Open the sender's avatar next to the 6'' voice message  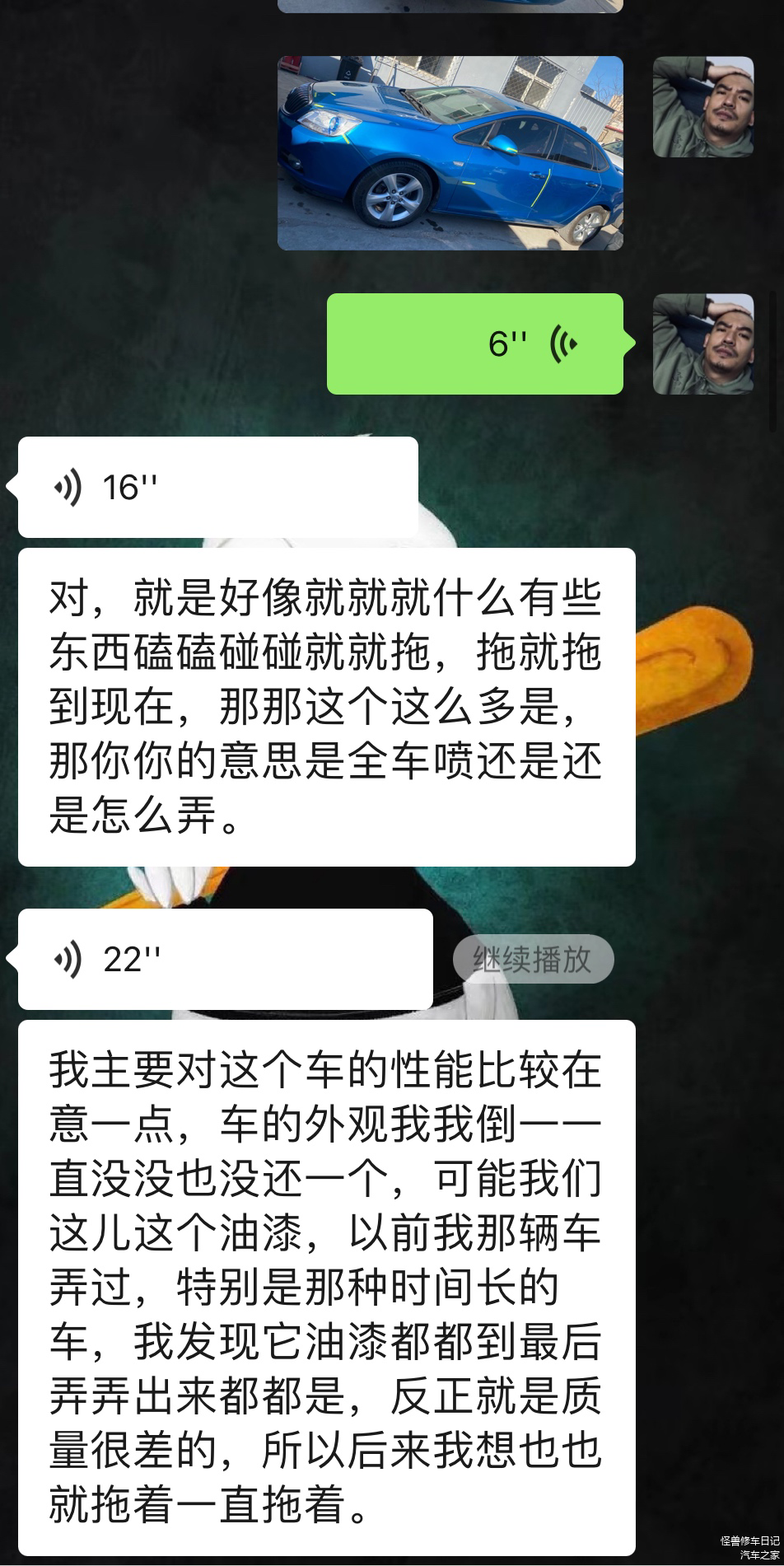click(702, 344)
